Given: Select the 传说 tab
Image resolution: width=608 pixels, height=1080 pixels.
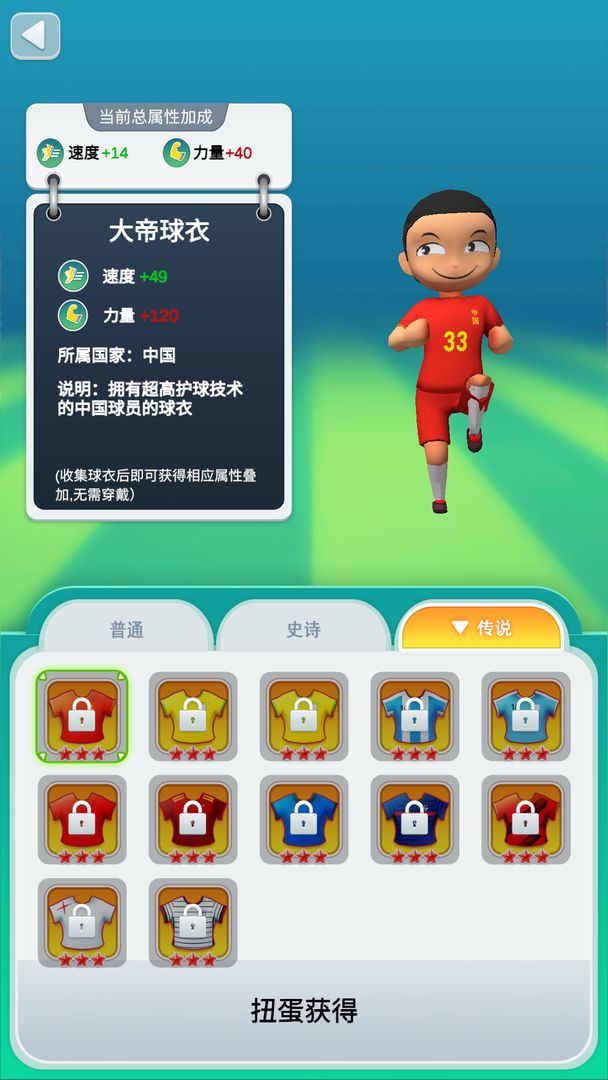Looking at the screenshot, I should pyautogui.click(x=481, y=628).
